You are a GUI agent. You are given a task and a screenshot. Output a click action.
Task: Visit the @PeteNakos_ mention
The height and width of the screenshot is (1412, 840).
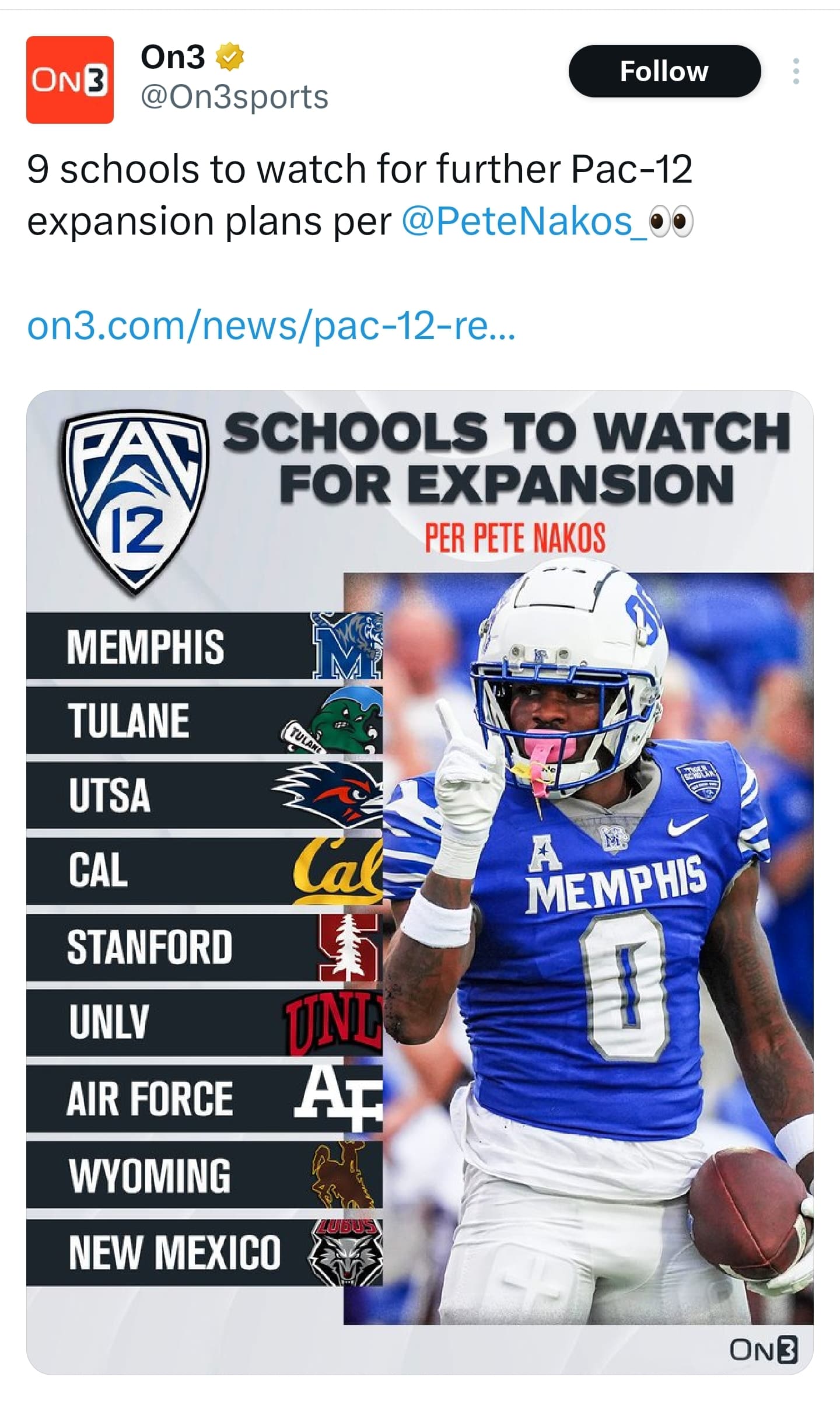(x=524, y=222)
